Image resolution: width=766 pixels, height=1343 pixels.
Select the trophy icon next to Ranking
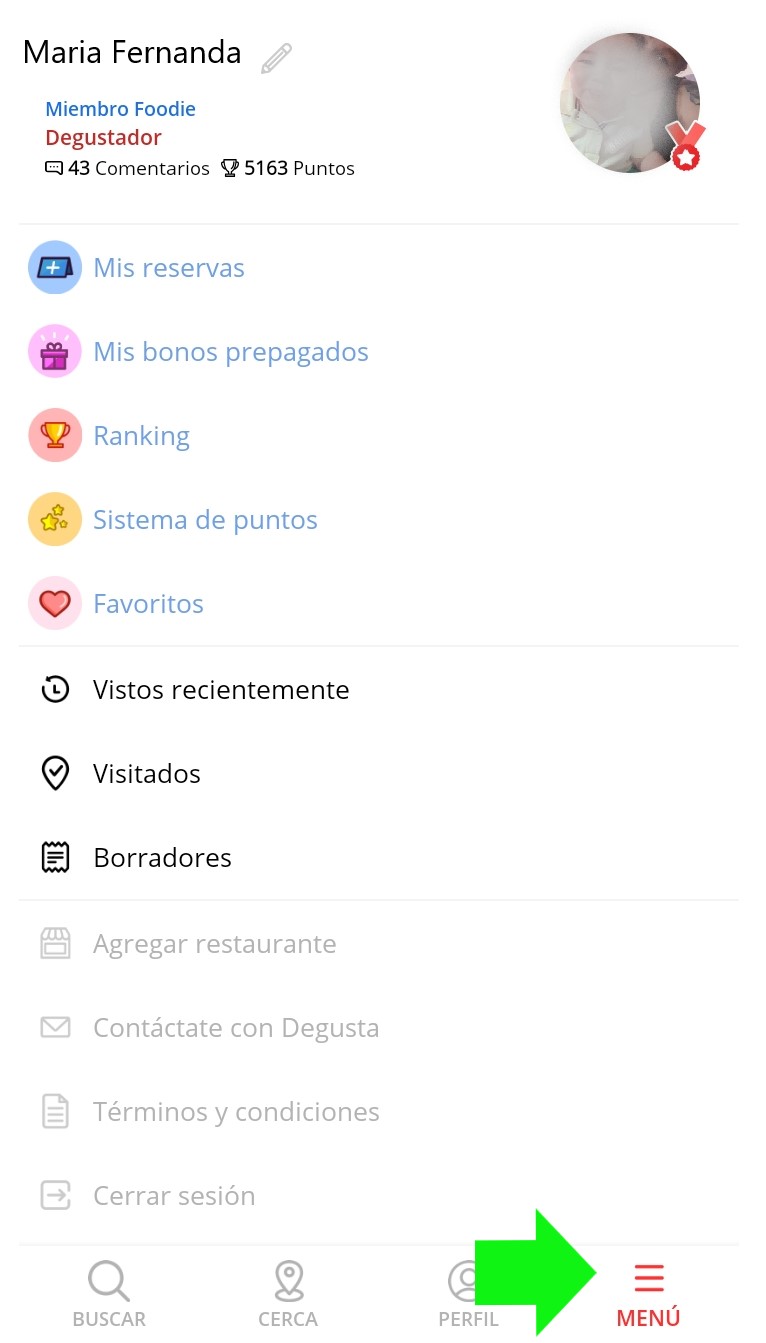(55, 435)
